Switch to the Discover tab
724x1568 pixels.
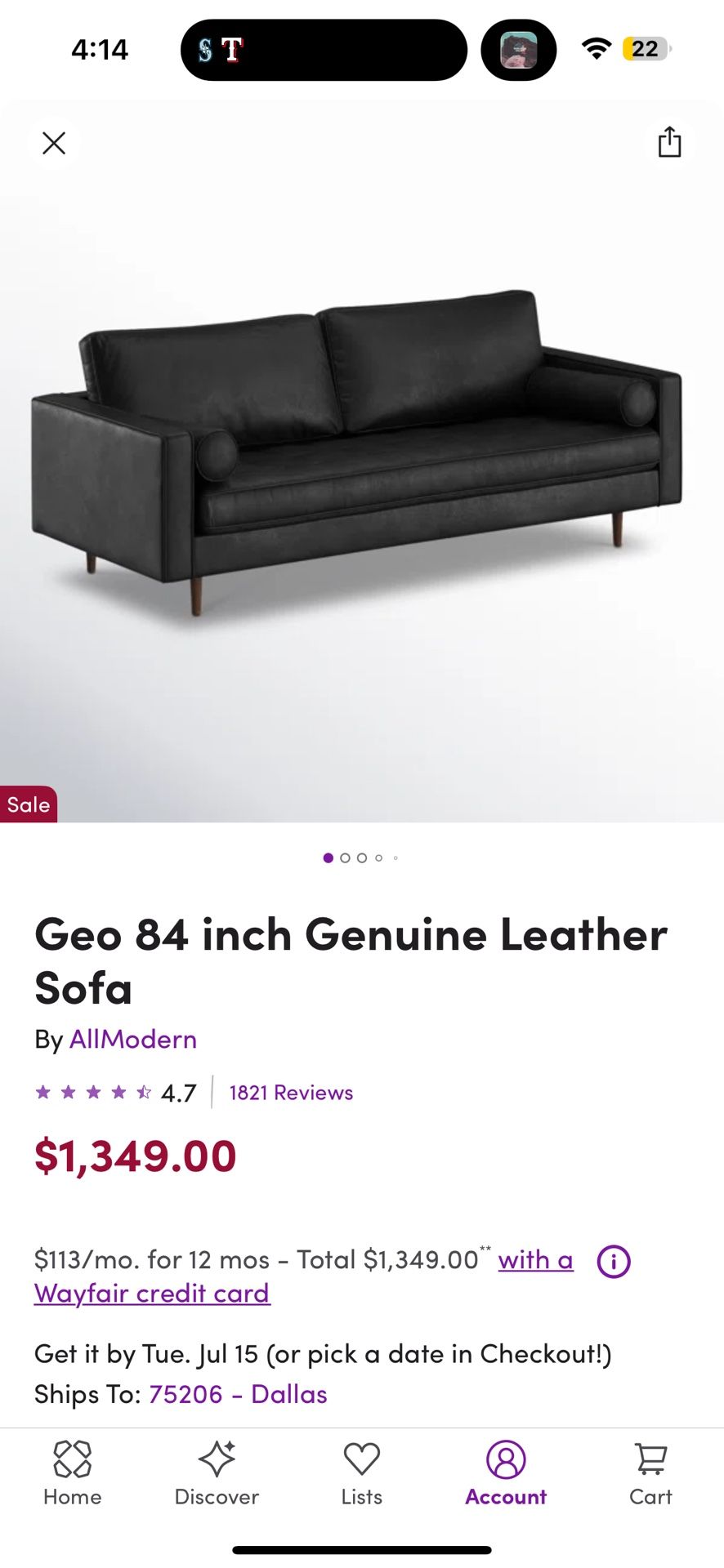point(217,1472)
